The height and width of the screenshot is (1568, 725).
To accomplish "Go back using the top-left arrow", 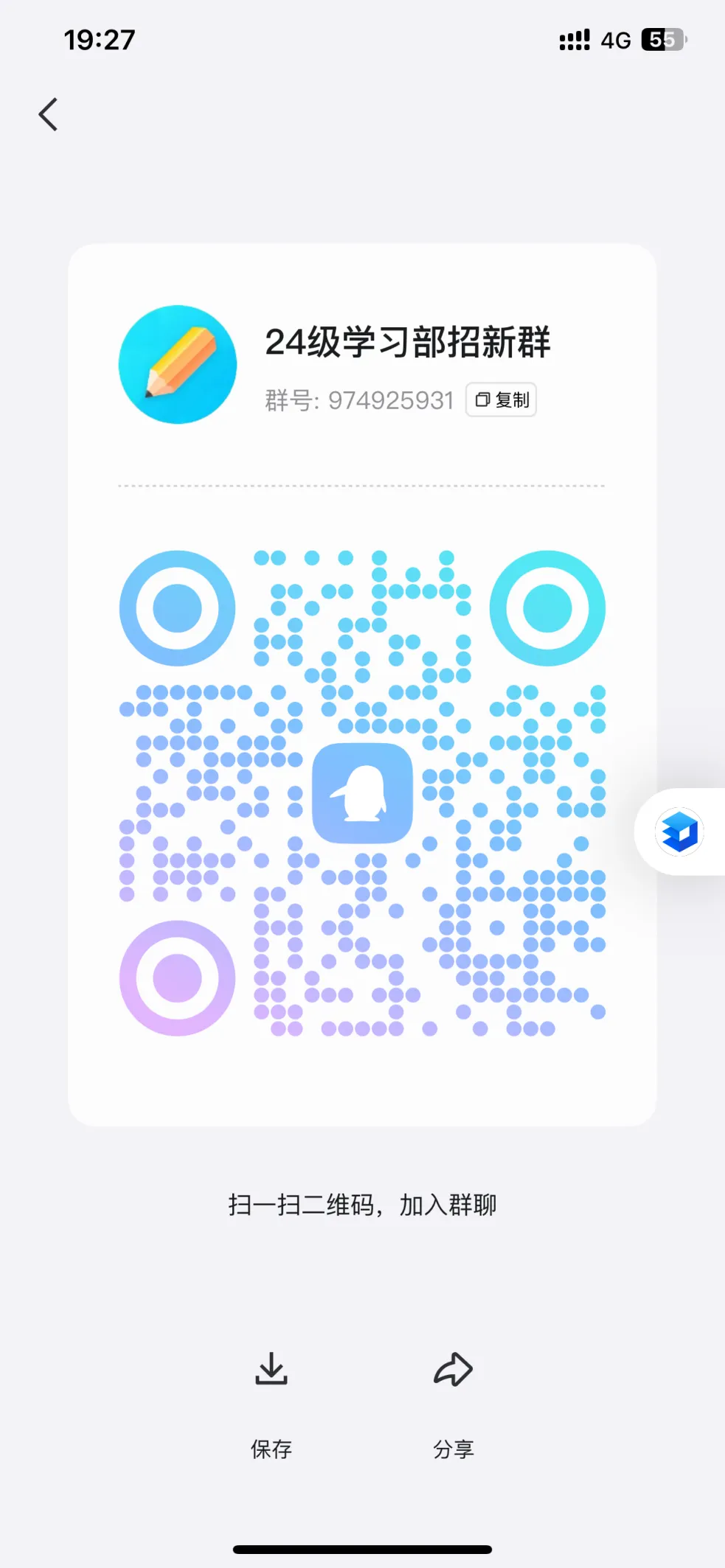I will tap(49, 115).
